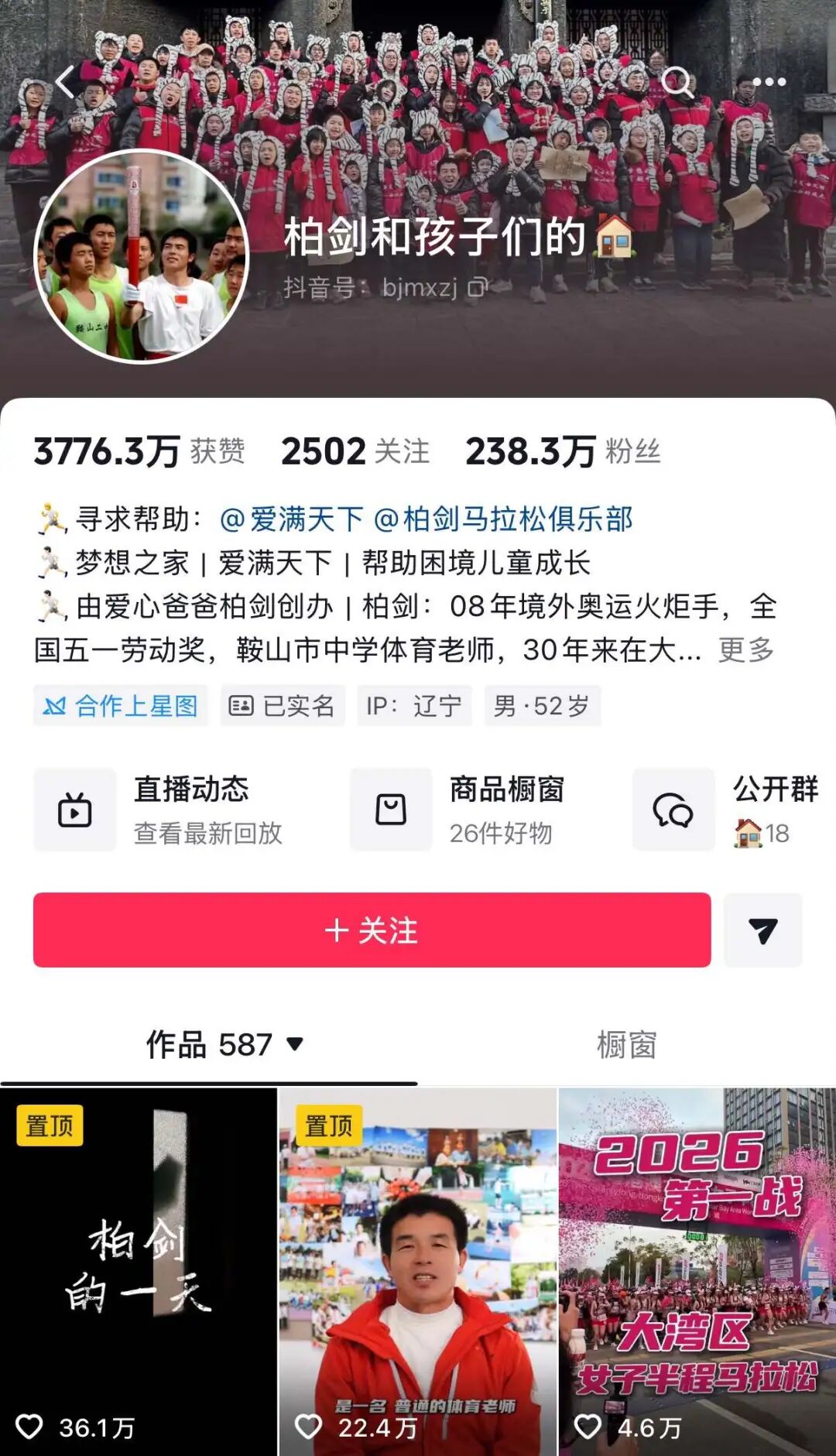Open the profile avatar photo
This screenshot has height=1456, width=836.
(x=142, y=255)
